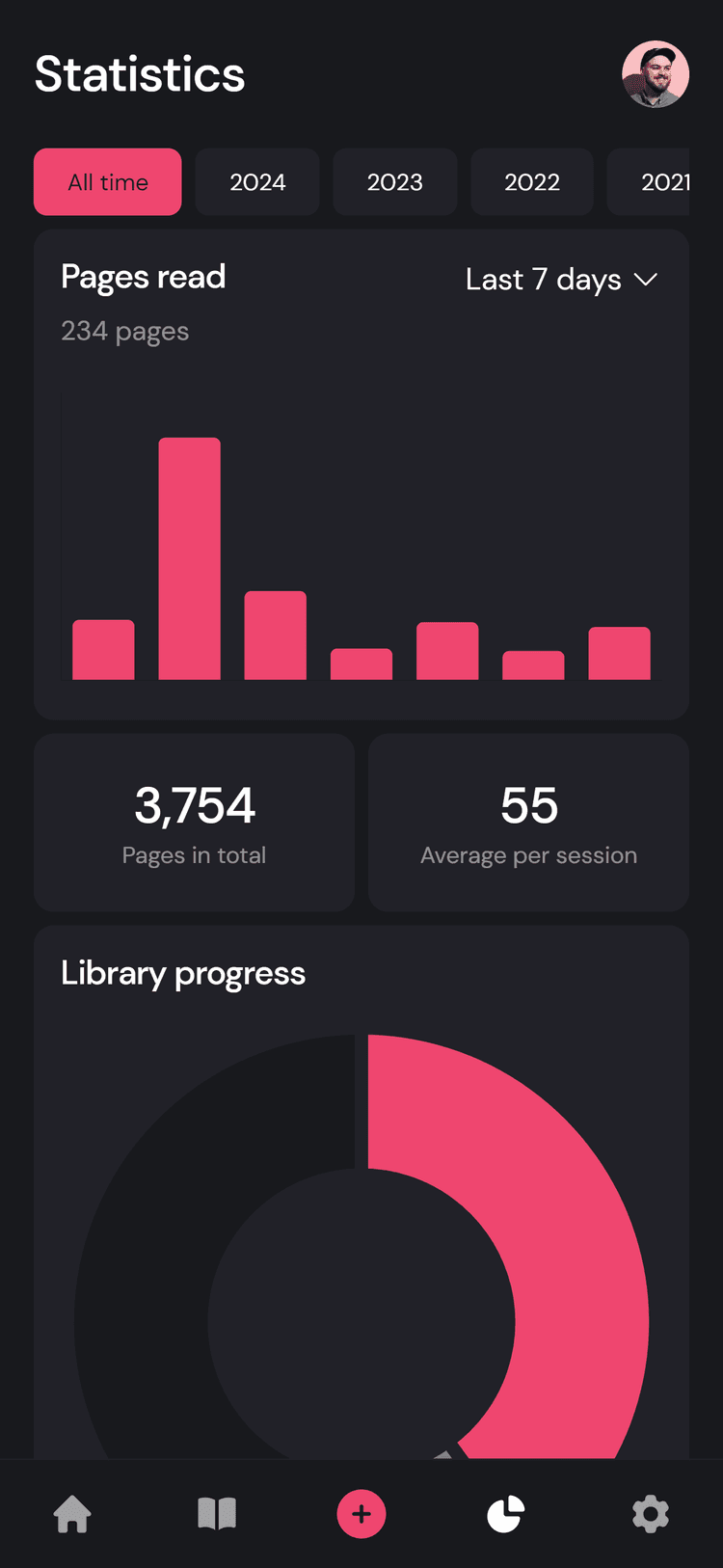Choose the 2022 year chip

tap(532, 182)
